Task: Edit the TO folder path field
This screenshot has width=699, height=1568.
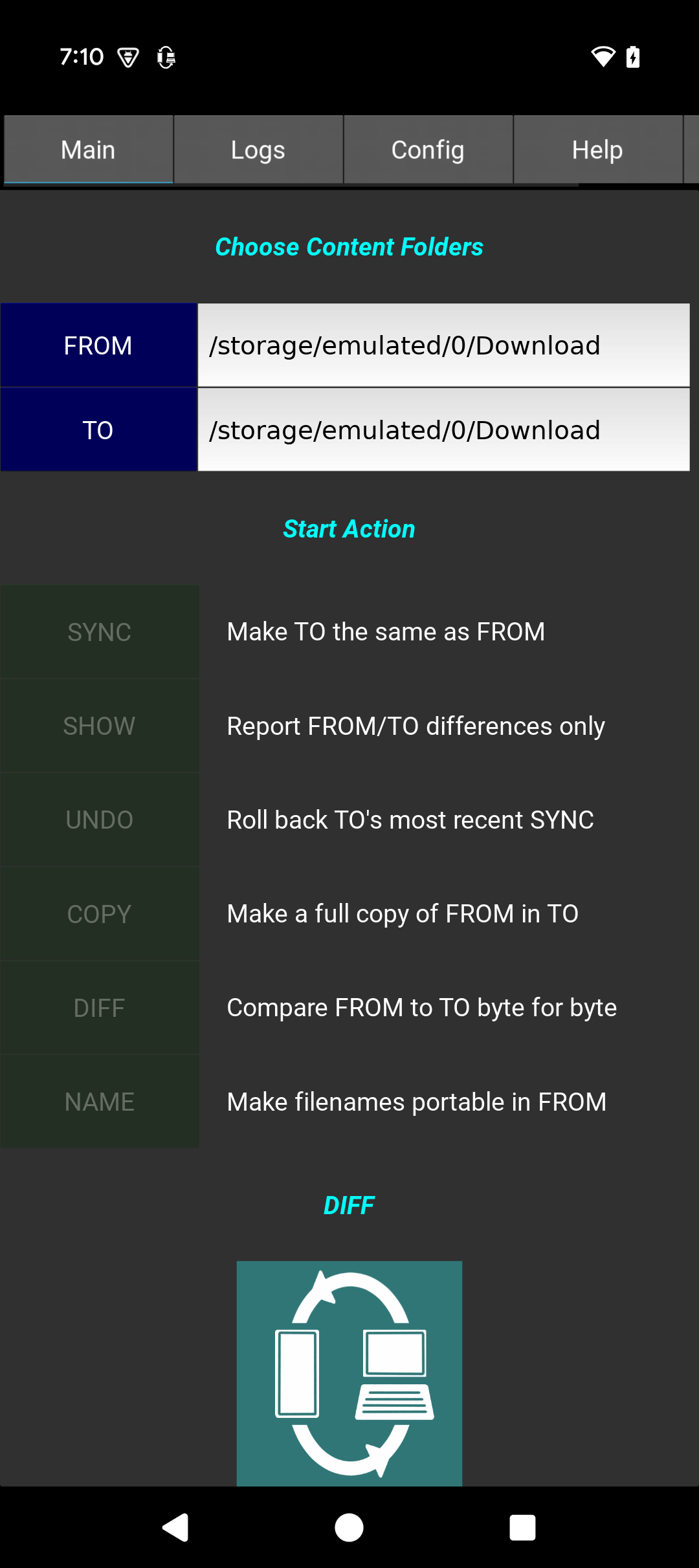Action: click(x=443, y=430)
